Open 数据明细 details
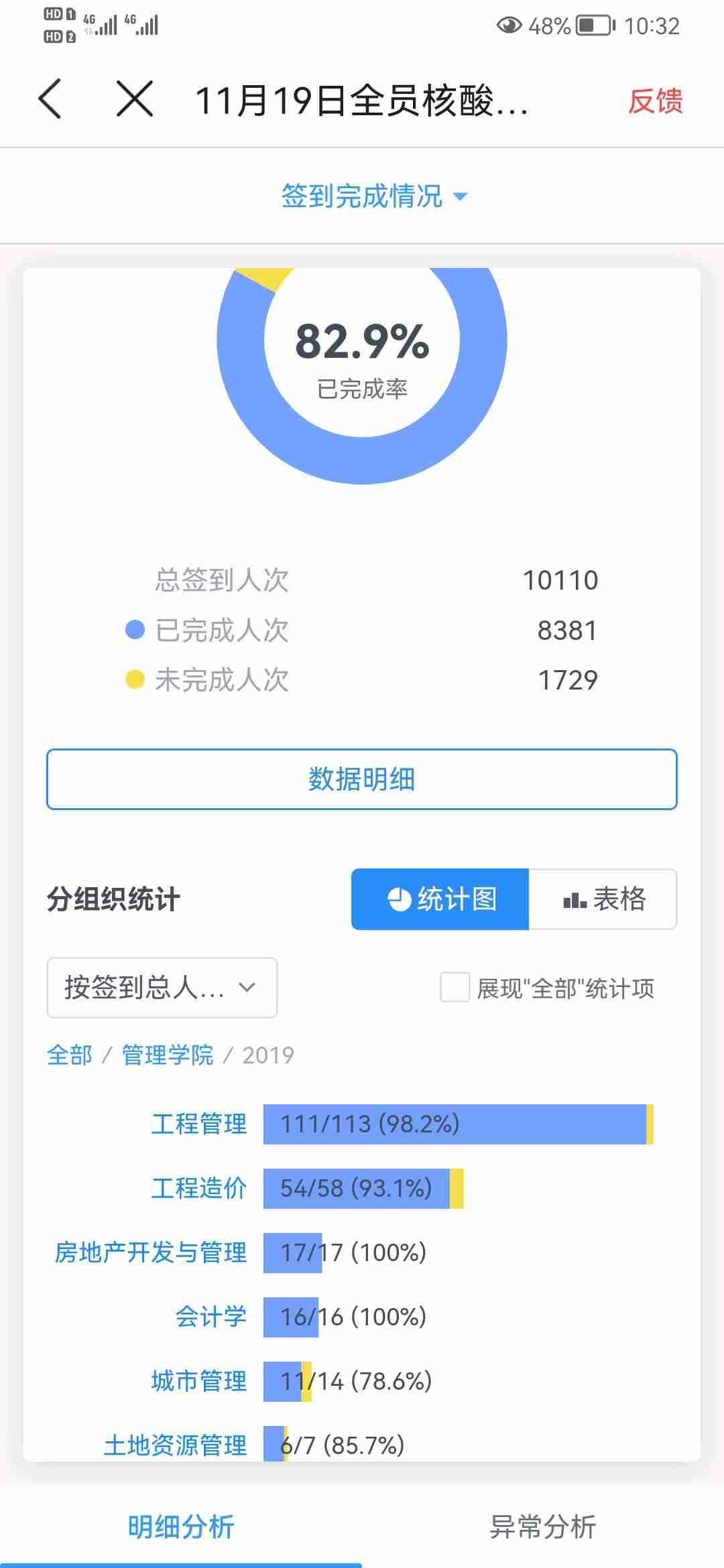This screenshot has height=1568, width=724. click(x=362, y=779)
